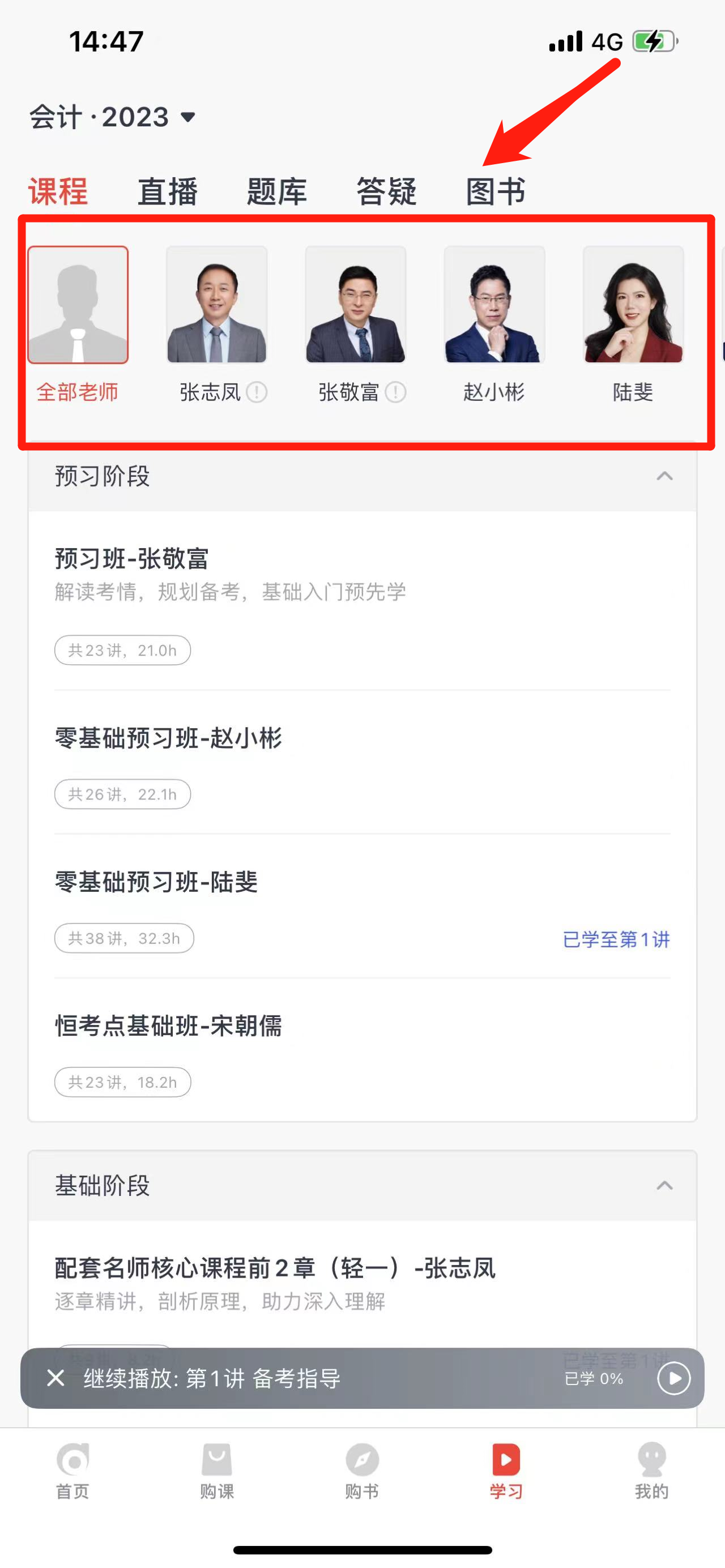Resume playing 第1讲 备考指导
The image size is (725, 1568).
tap(674, 1378)
